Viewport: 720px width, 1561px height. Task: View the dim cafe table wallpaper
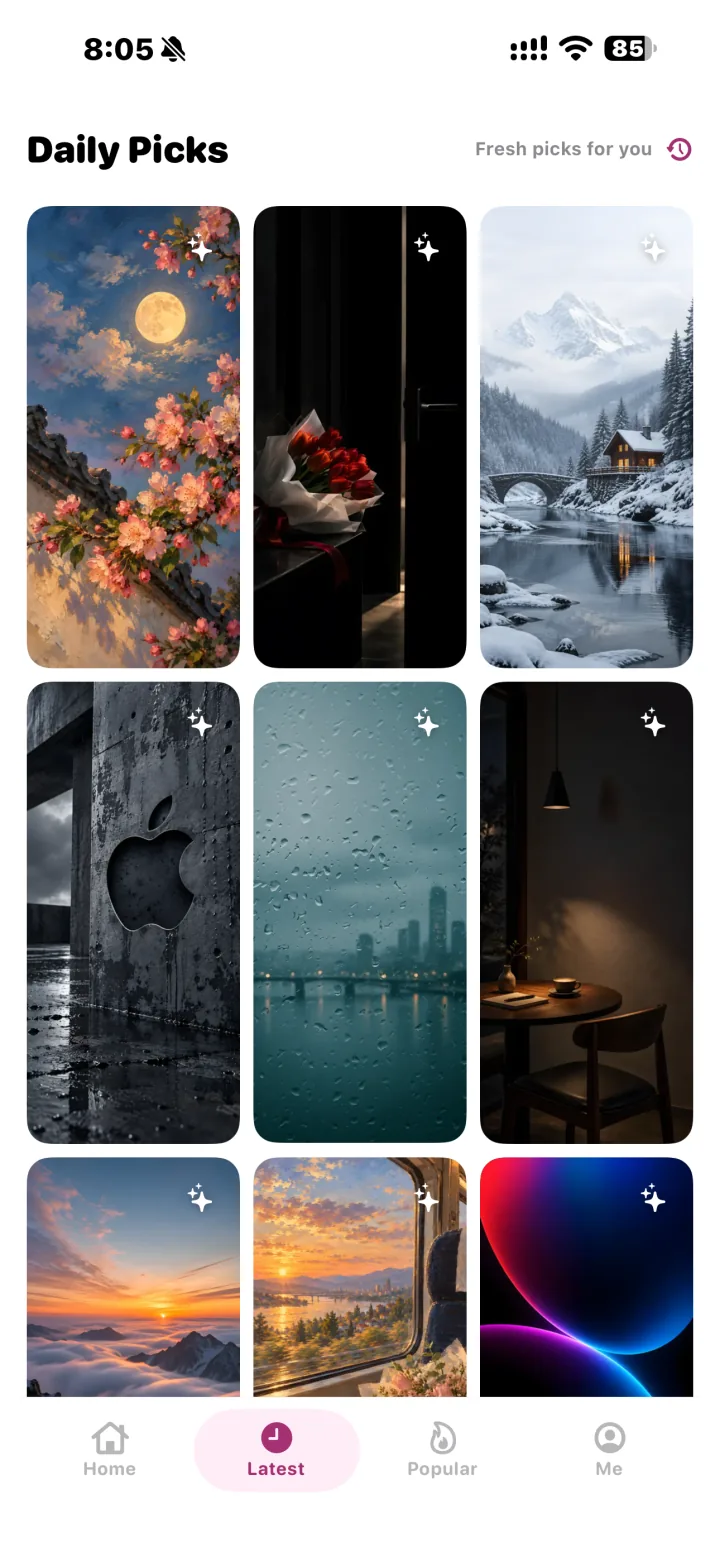(x=587, y=912)
